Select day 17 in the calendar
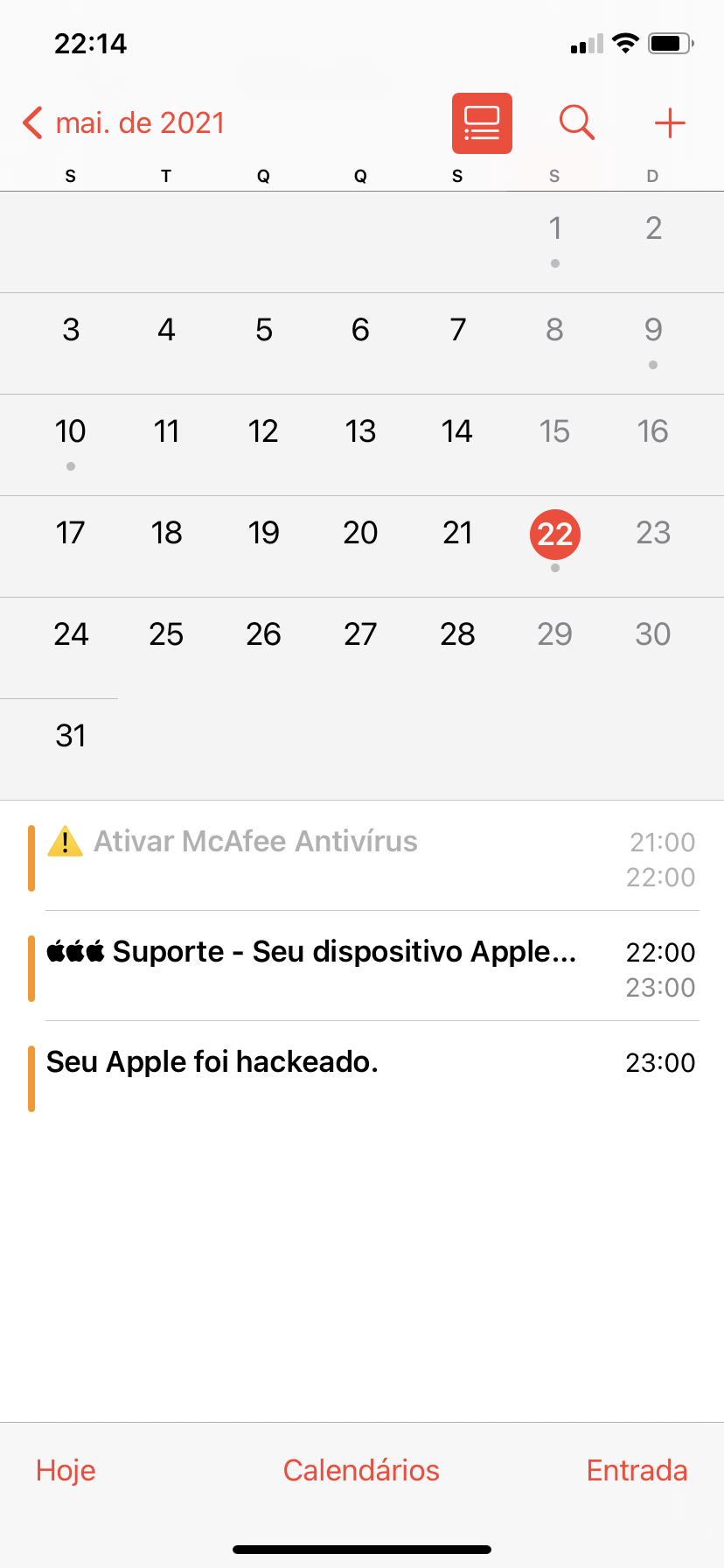This screenshot has height=1568, width=724. [71, 533]
